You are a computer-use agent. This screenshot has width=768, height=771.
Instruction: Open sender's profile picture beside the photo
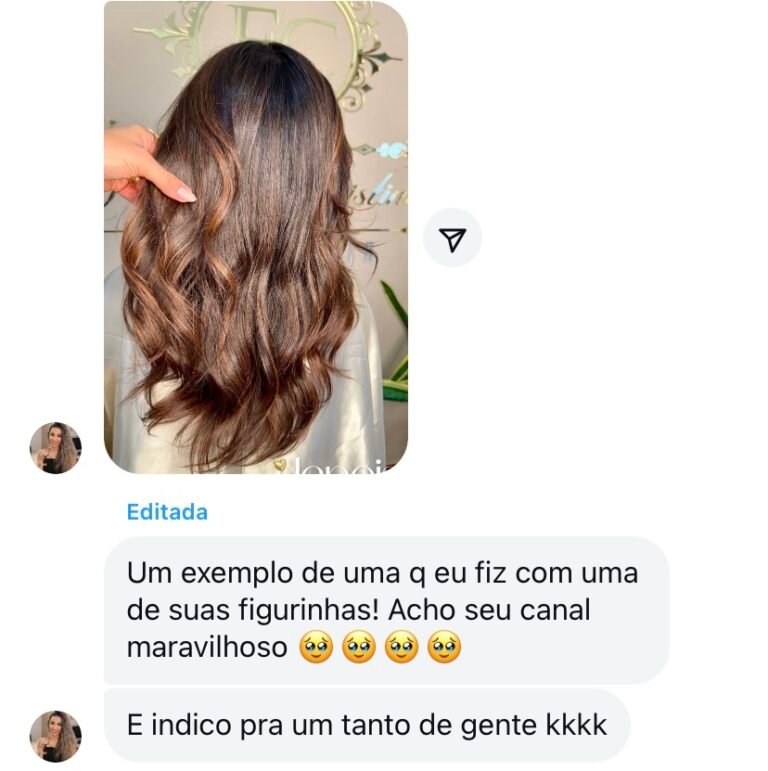click(55, 447)
